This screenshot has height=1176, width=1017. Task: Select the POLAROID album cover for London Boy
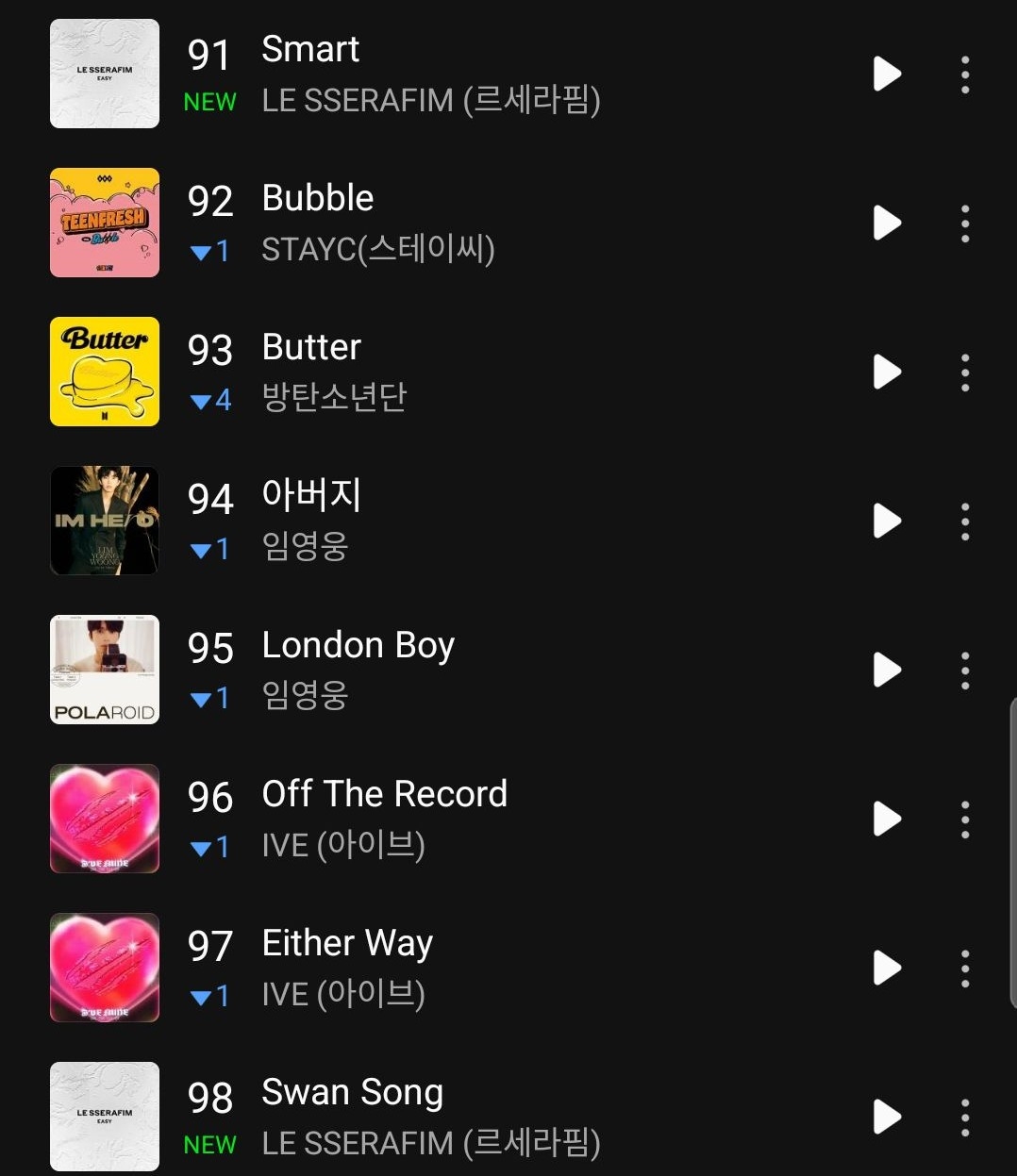click(104, 670)
